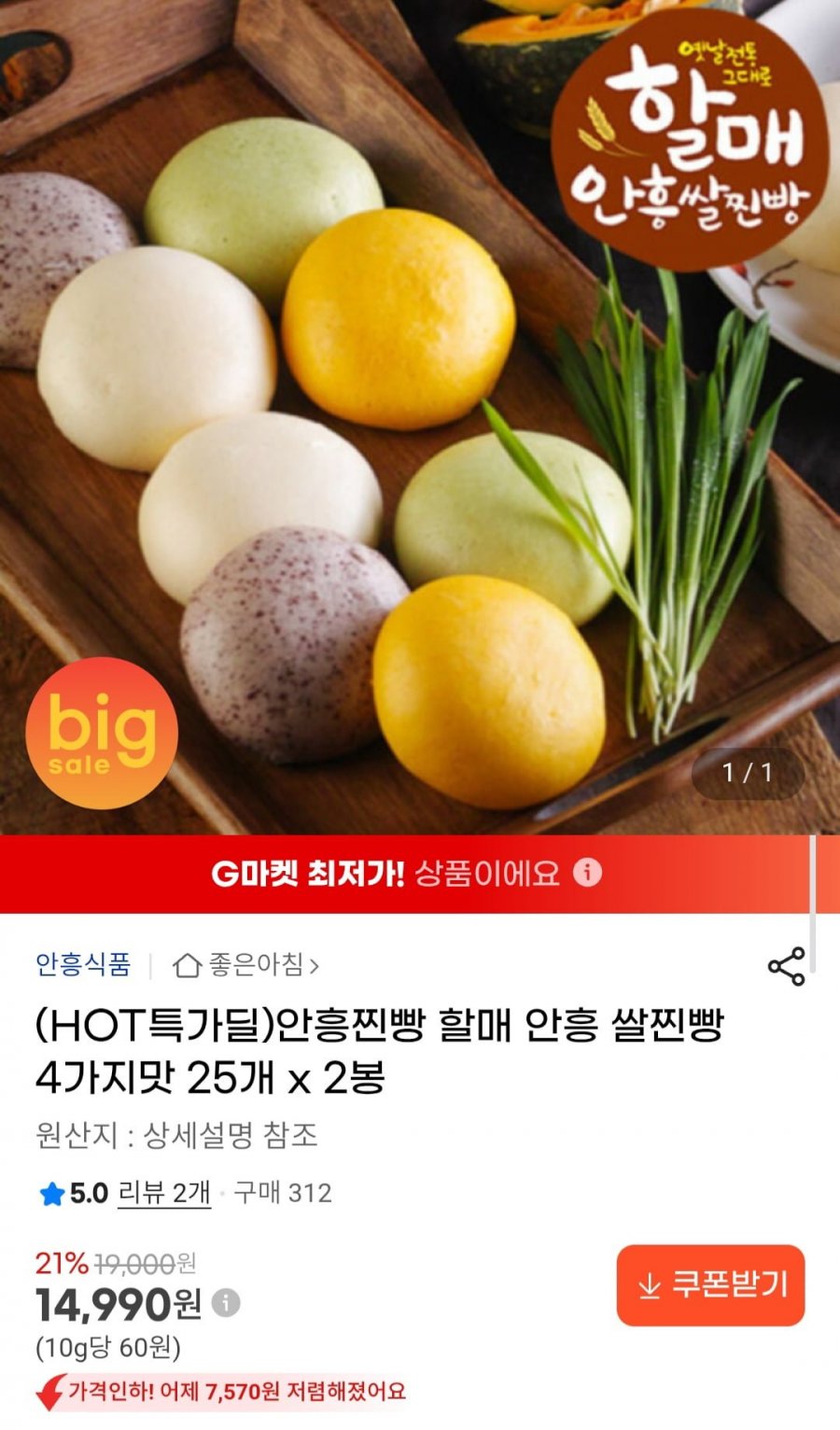Open the 안흥식품 brand link
This screenshot has width=840, height=1430.
(83, 964)
